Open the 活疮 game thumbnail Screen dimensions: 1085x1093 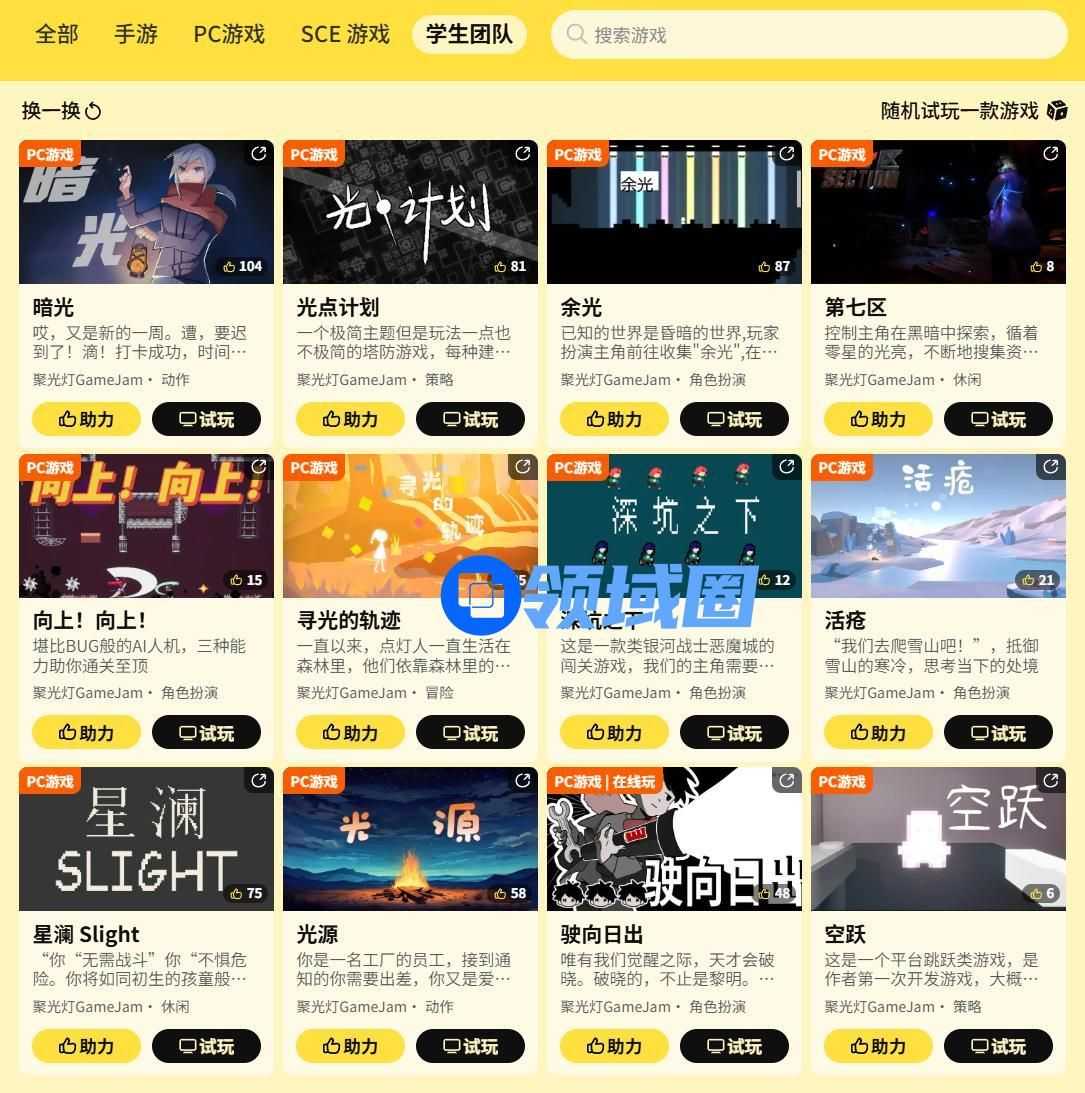938,526
